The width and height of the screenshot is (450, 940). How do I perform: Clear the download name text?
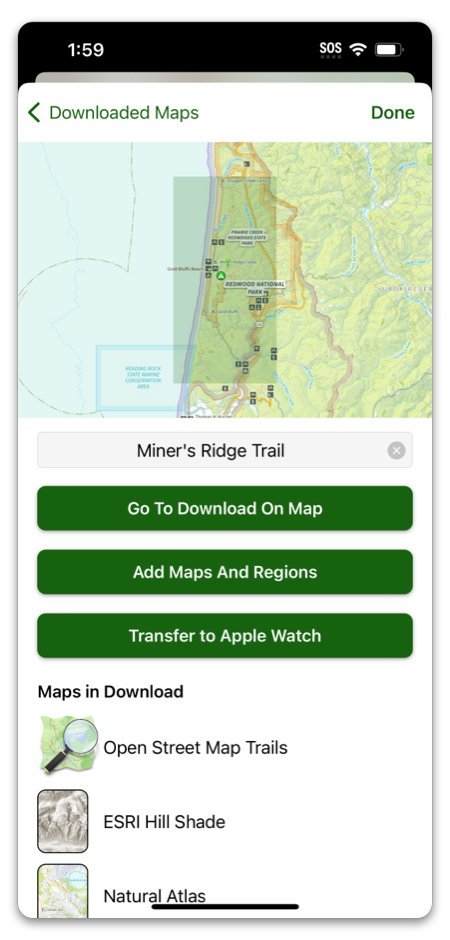click(396, 450)
